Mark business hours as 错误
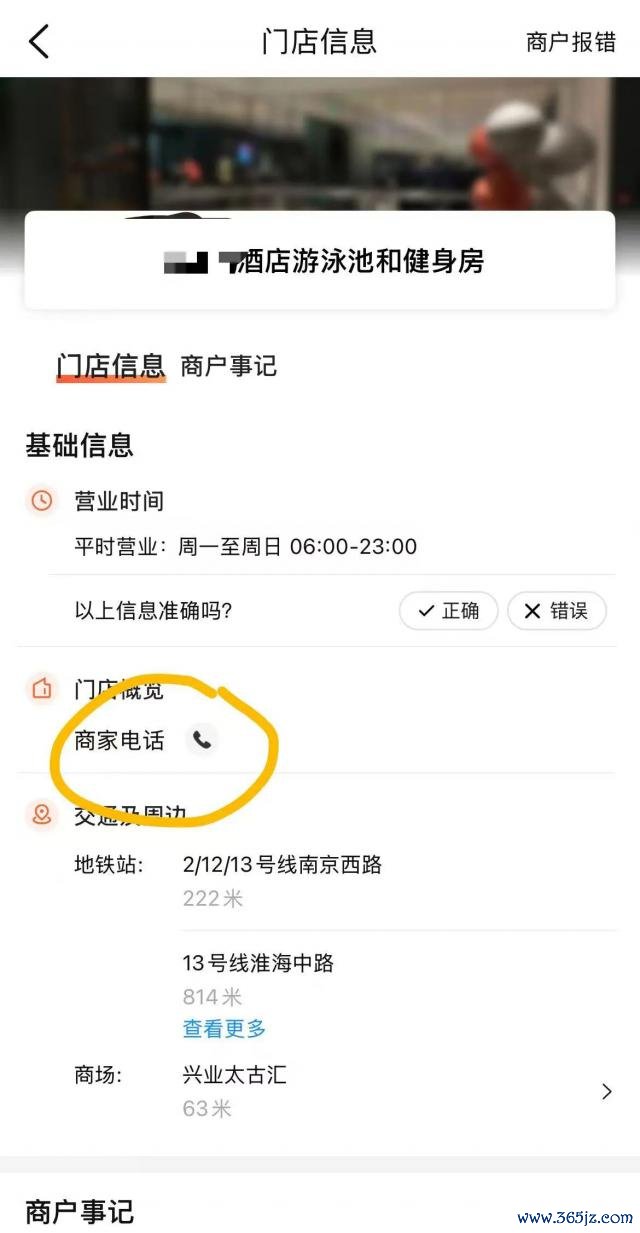 [x=556, y=611]
